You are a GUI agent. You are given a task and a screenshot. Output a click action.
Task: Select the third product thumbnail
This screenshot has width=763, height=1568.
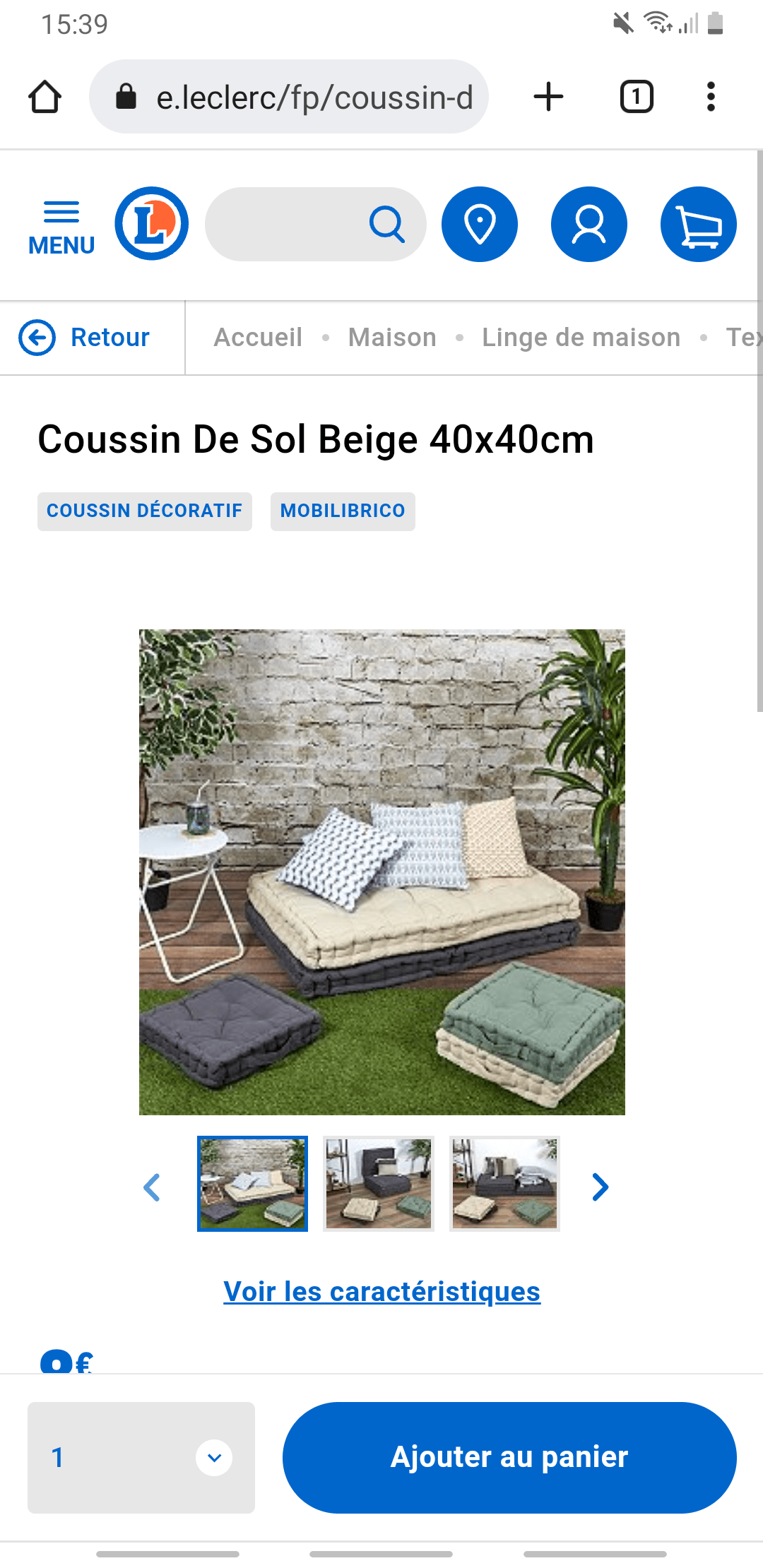tap(504, 1184)
